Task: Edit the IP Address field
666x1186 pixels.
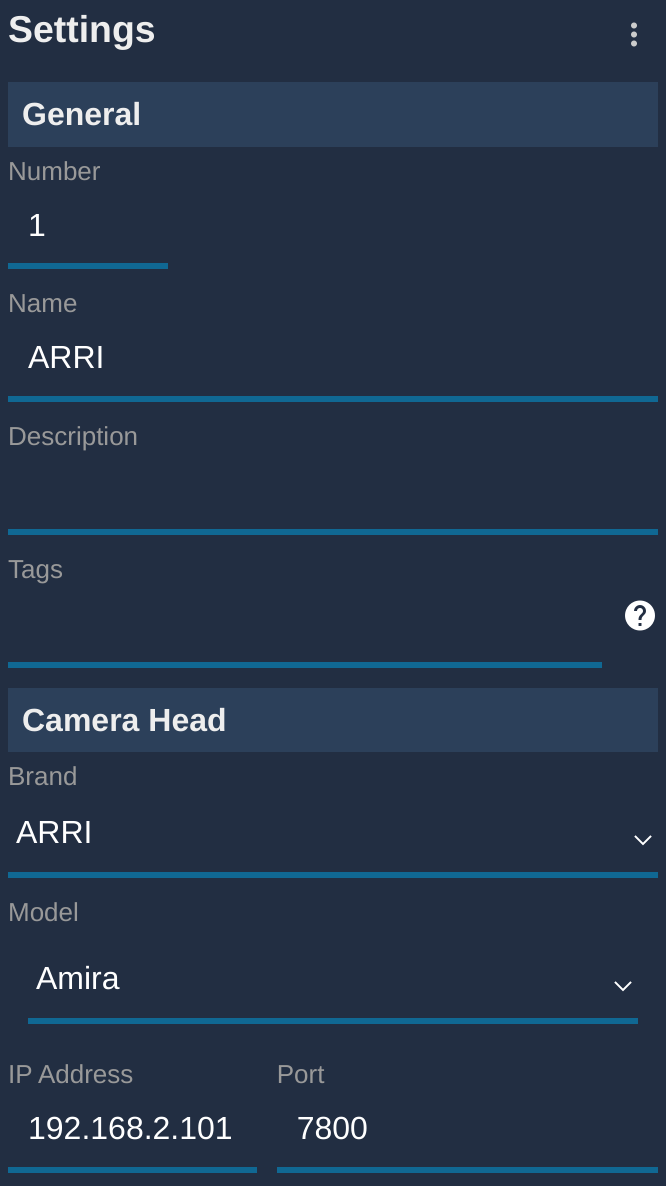Action: [132, 1130]
